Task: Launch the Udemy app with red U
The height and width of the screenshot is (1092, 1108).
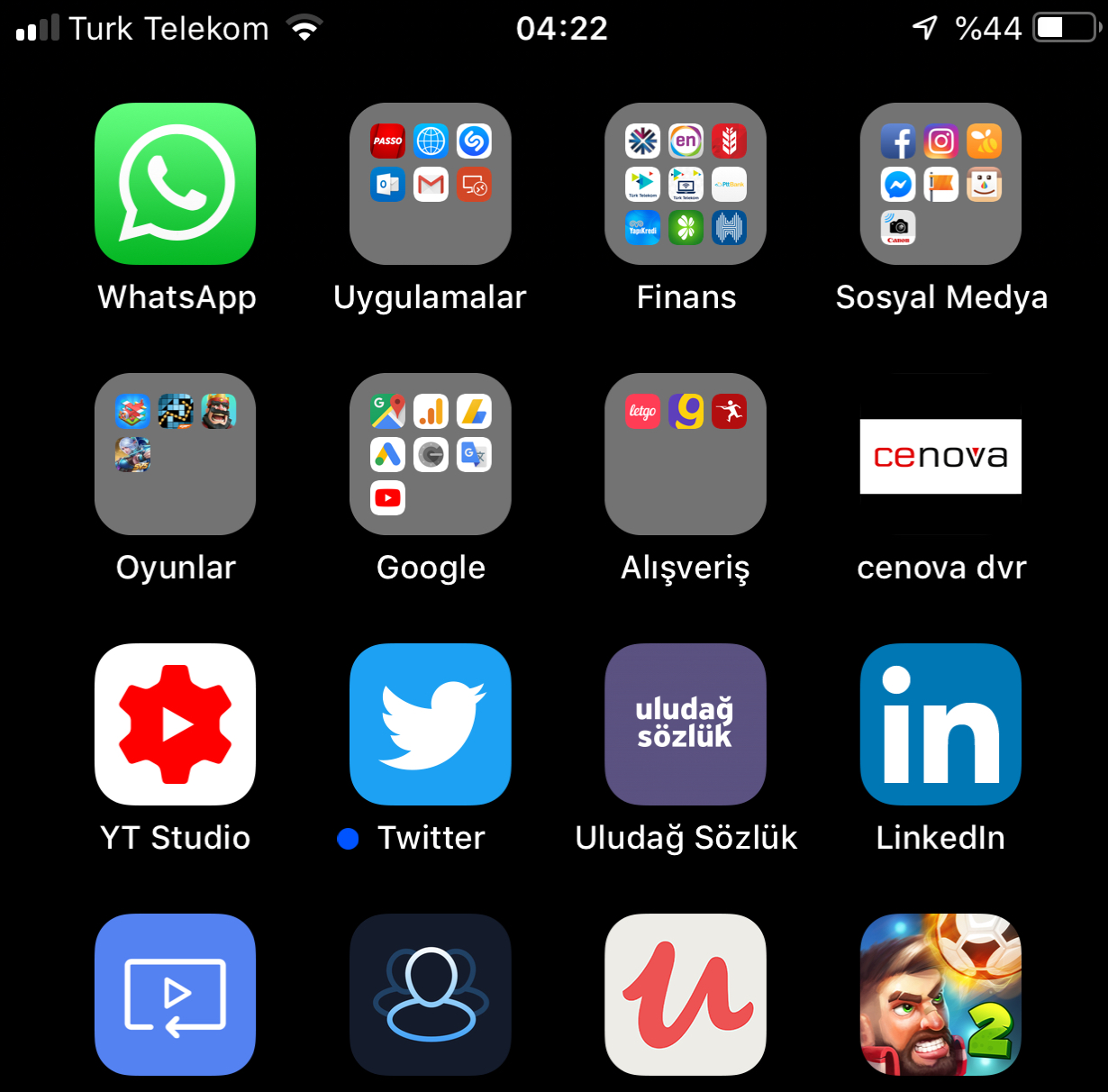Action: pos(685,995)
